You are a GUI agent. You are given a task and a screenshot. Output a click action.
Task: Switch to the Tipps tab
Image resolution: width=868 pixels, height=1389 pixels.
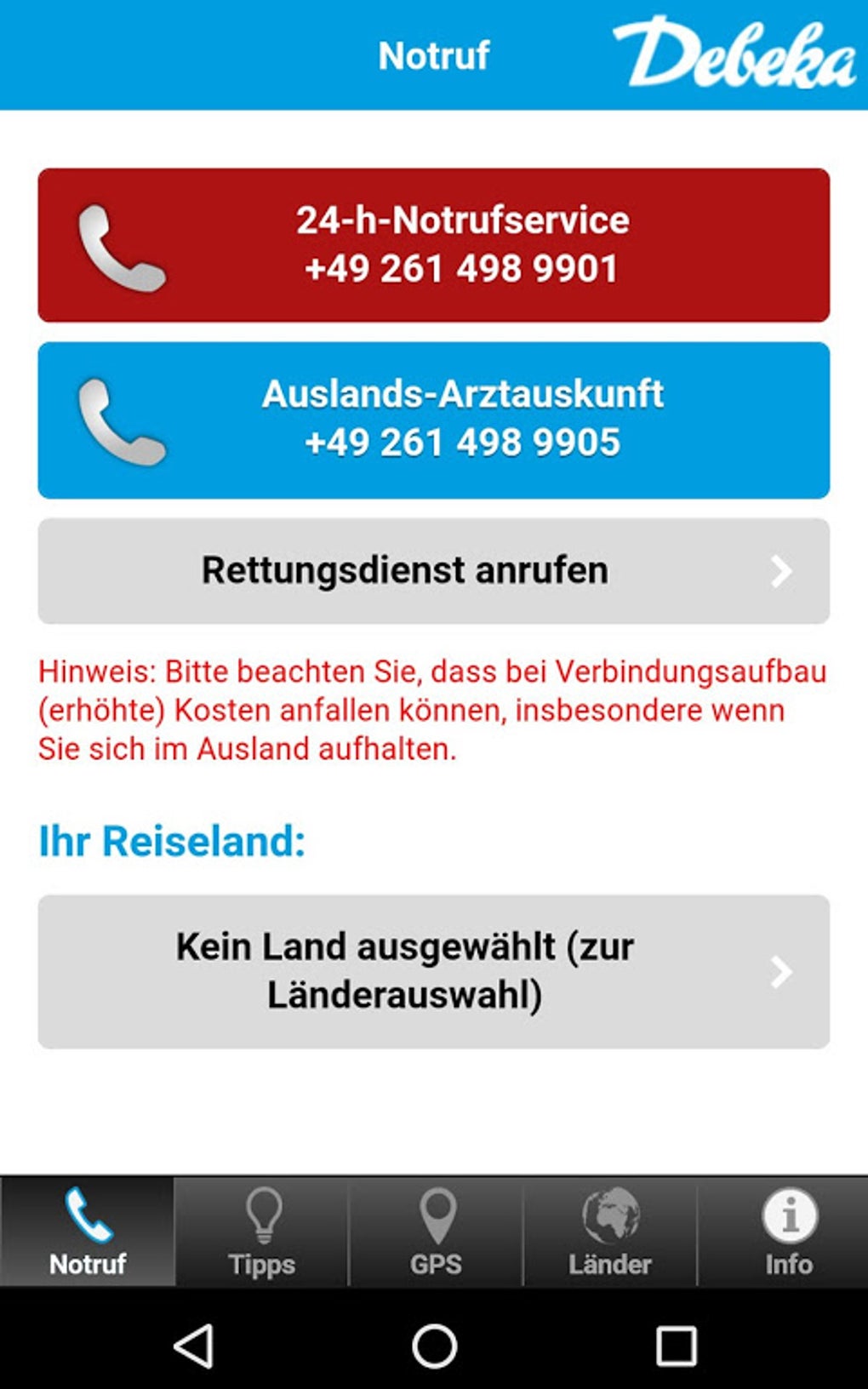[x=261, y=1231]
